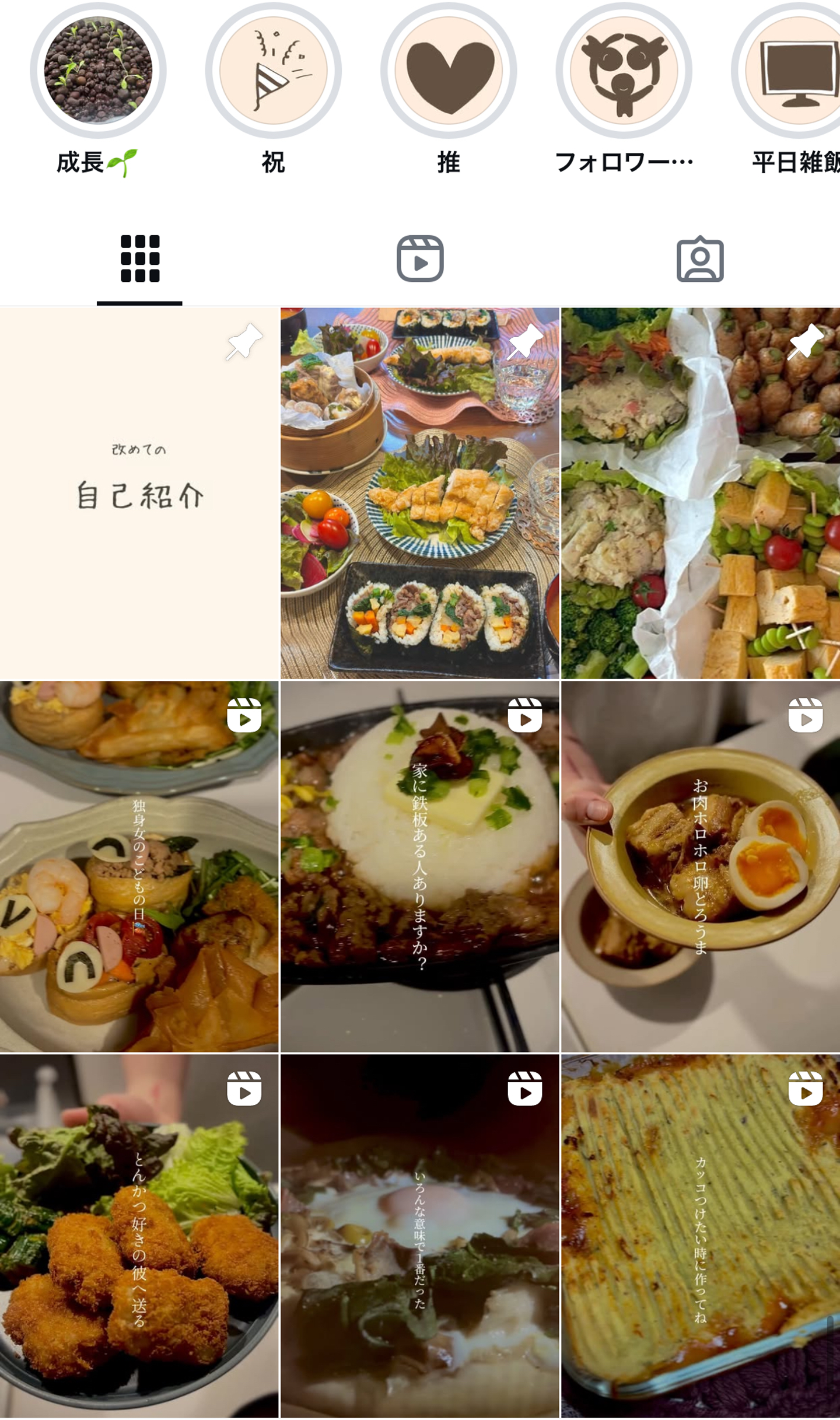Open the 平日雑飯 monitor highlight
840x1420 pixels.
[x=793, y=71]
